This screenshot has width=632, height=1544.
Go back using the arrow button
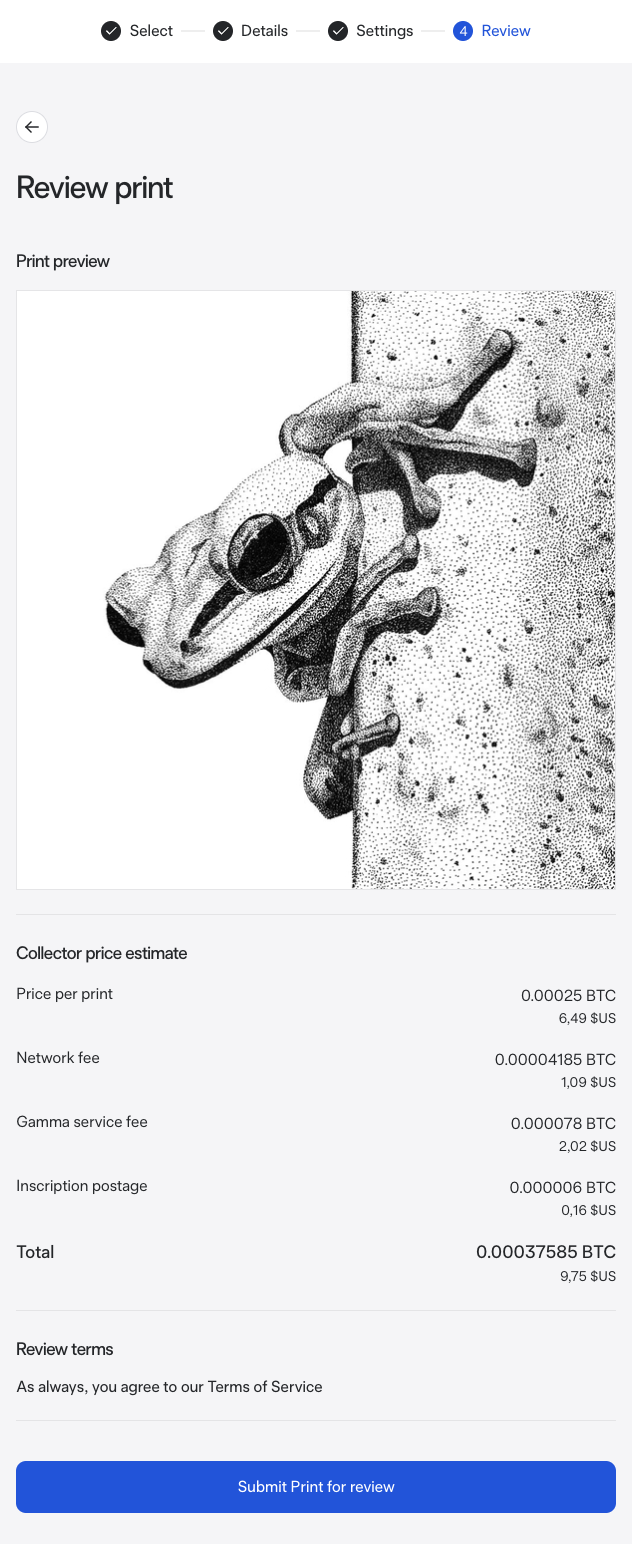[32, 127]
